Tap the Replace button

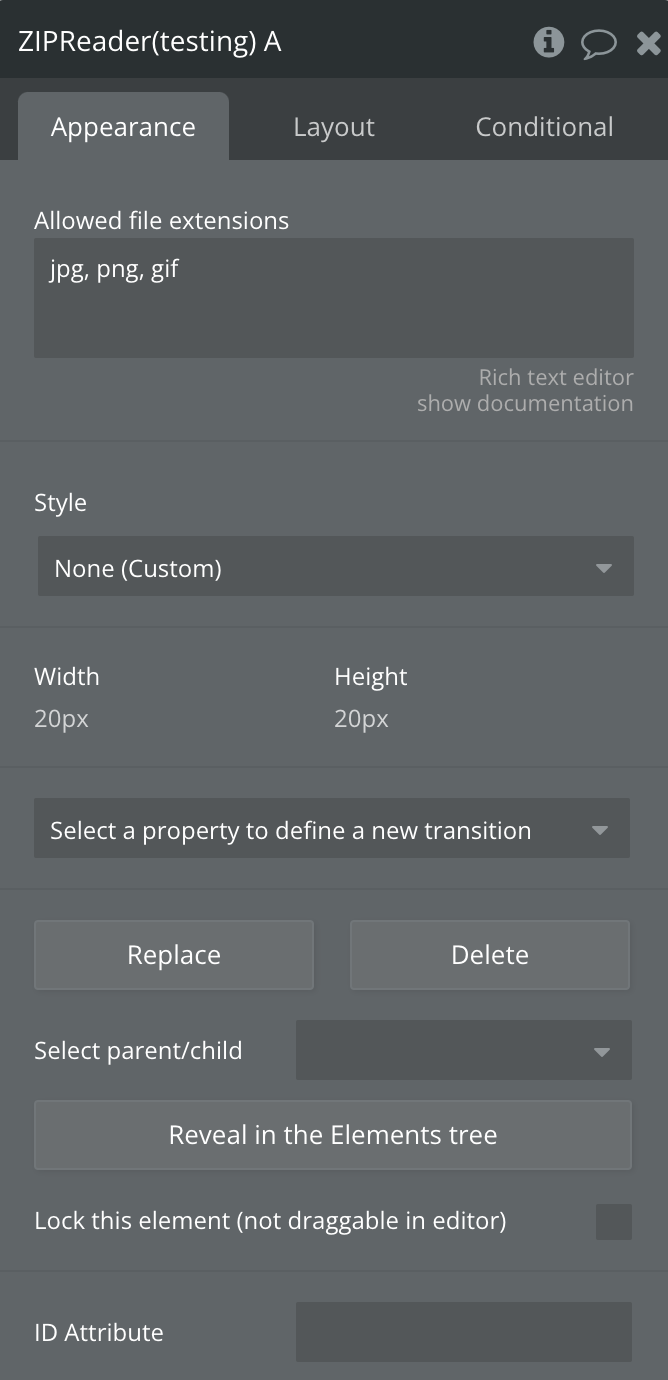[174, 955]
